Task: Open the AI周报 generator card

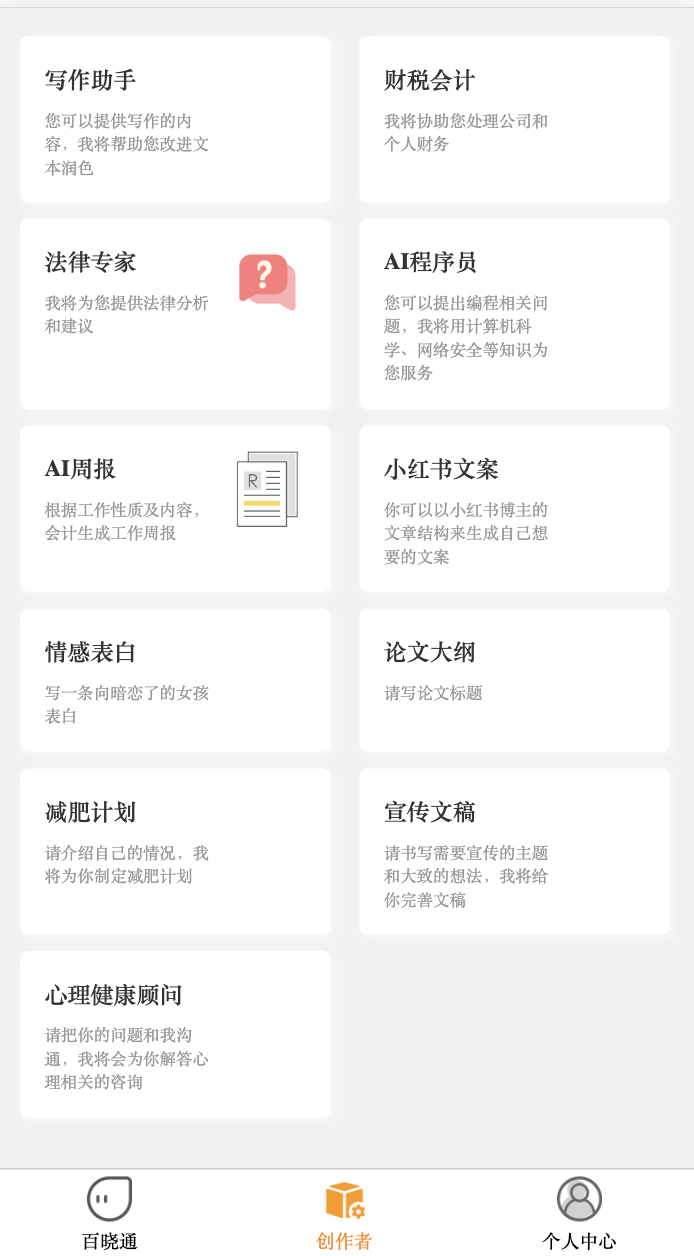Action: coord(175,509)
